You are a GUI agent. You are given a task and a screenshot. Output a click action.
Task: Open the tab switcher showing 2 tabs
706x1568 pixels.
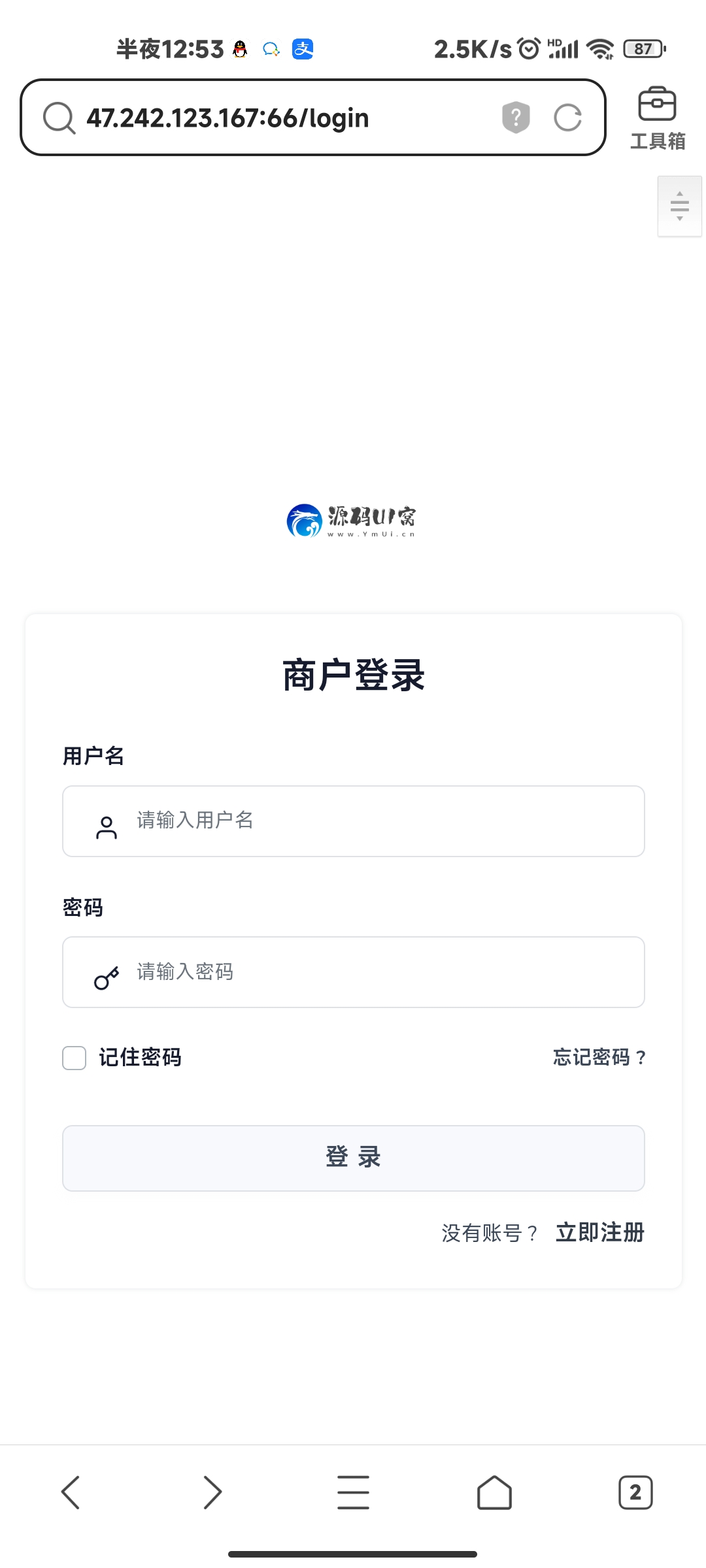pos(635,1492)
